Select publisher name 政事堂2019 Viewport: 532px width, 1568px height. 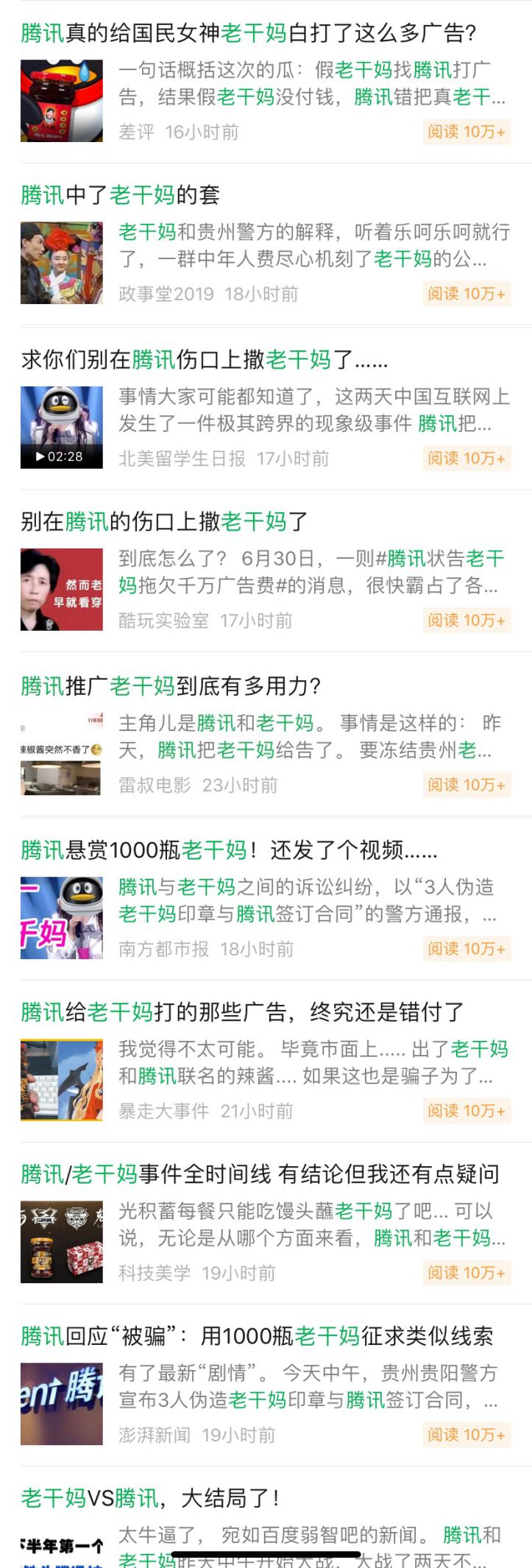(160, 293)
